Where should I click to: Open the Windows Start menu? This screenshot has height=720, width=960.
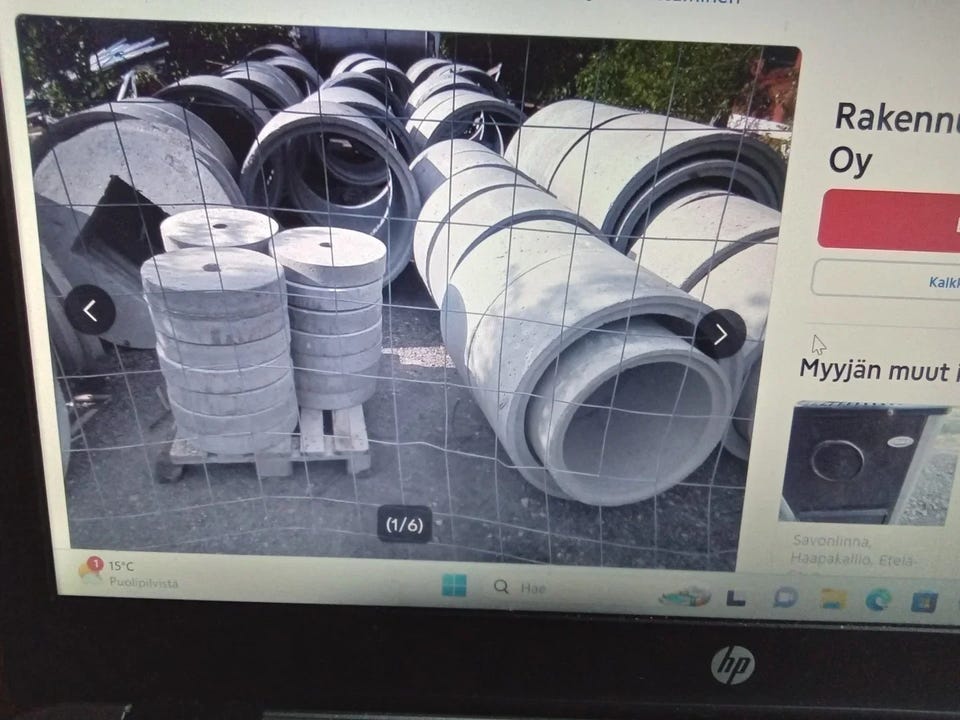454,587
